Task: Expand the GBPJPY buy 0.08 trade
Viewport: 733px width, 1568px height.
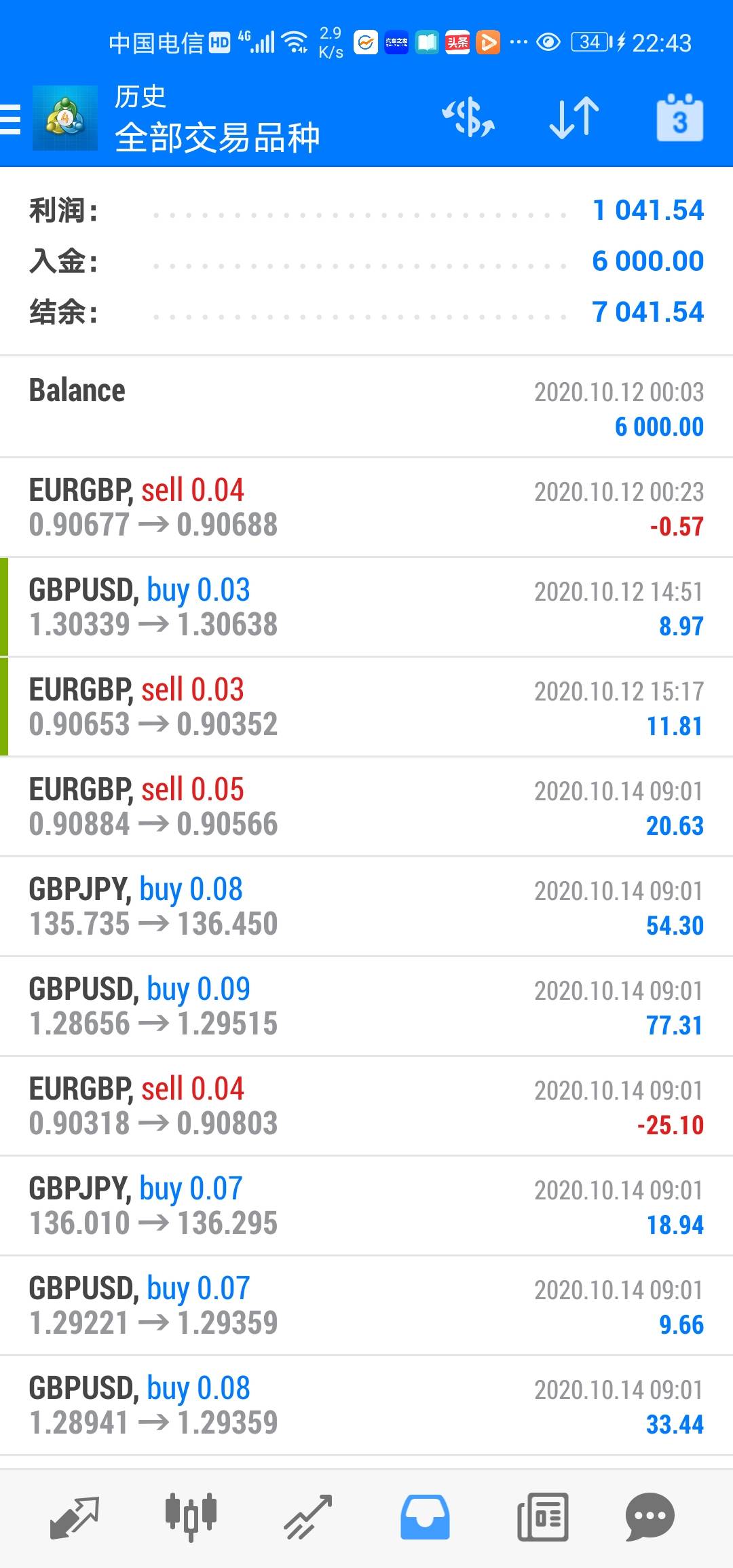Action: click(x=366, y=907)
